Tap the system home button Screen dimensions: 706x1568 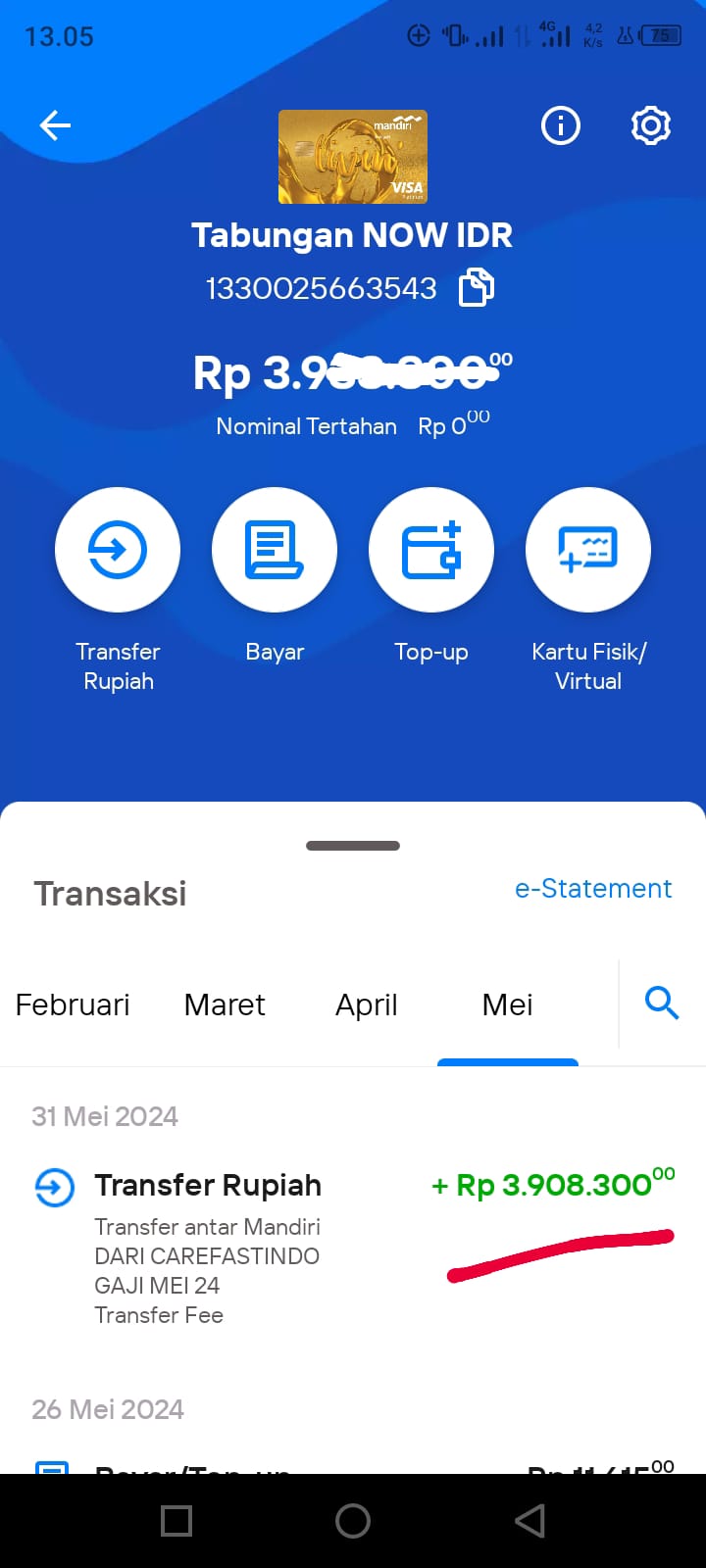[353, 1521]
